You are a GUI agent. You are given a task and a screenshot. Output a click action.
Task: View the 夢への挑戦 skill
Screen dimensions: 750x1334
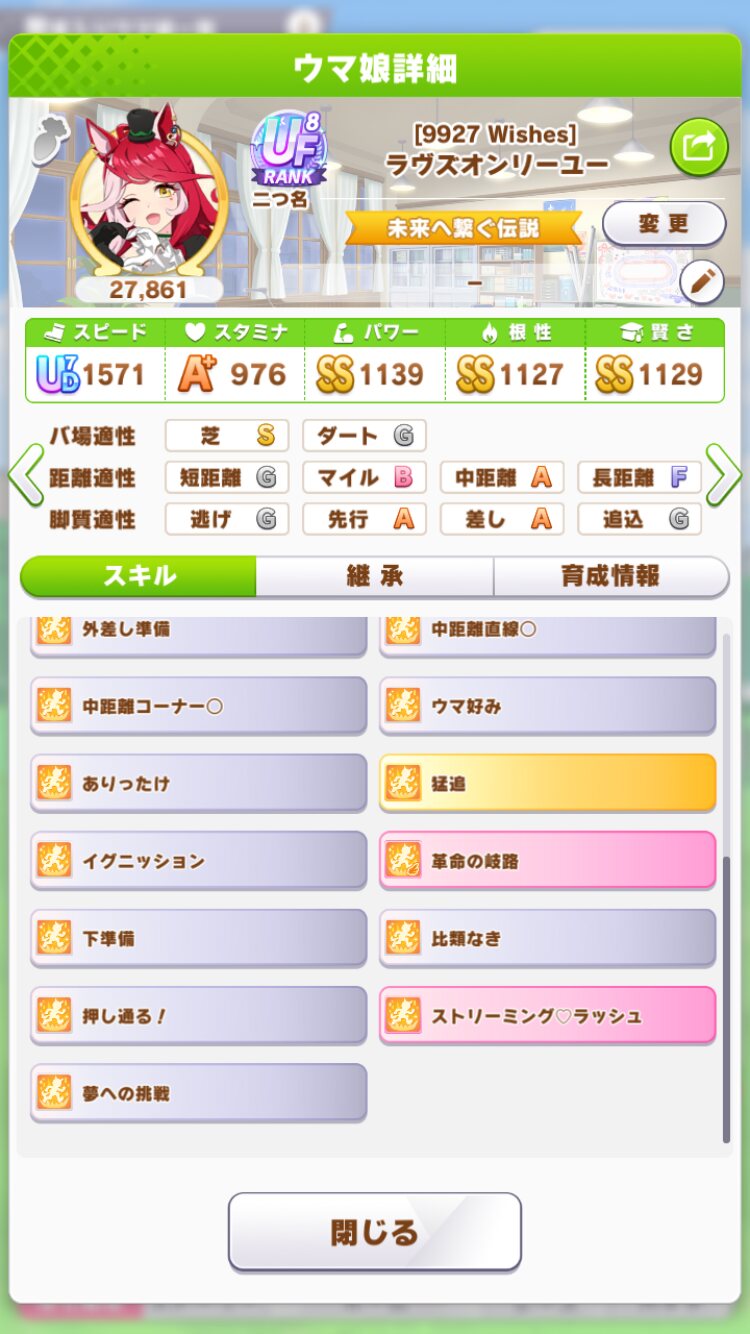tap(198, 1093)
